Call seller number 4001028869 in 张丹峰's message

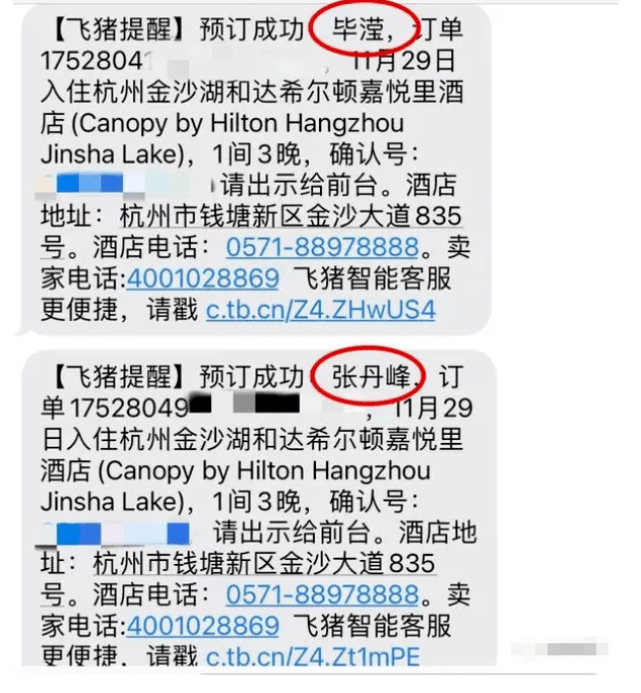click(202, 626)
